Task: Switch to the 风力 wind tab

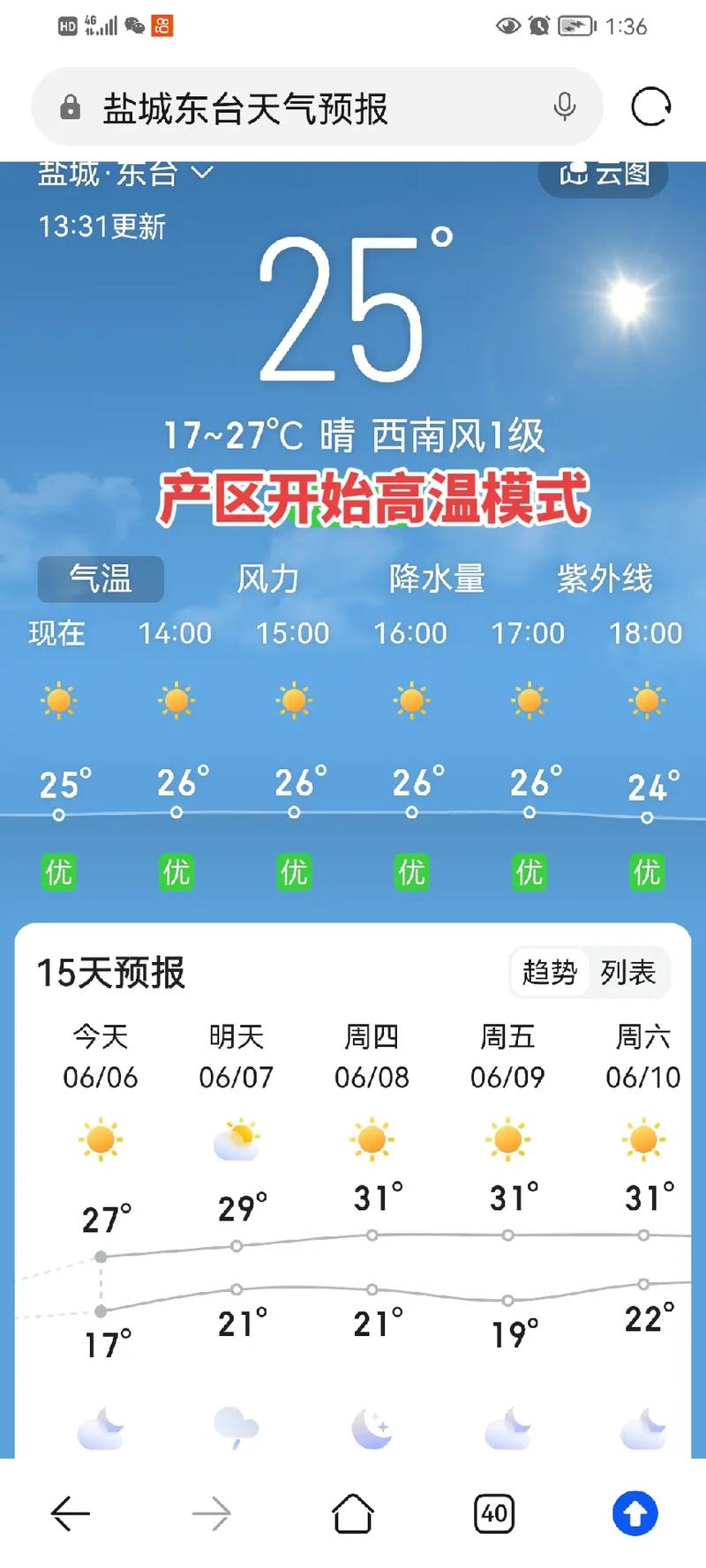Action: [267, 579]
